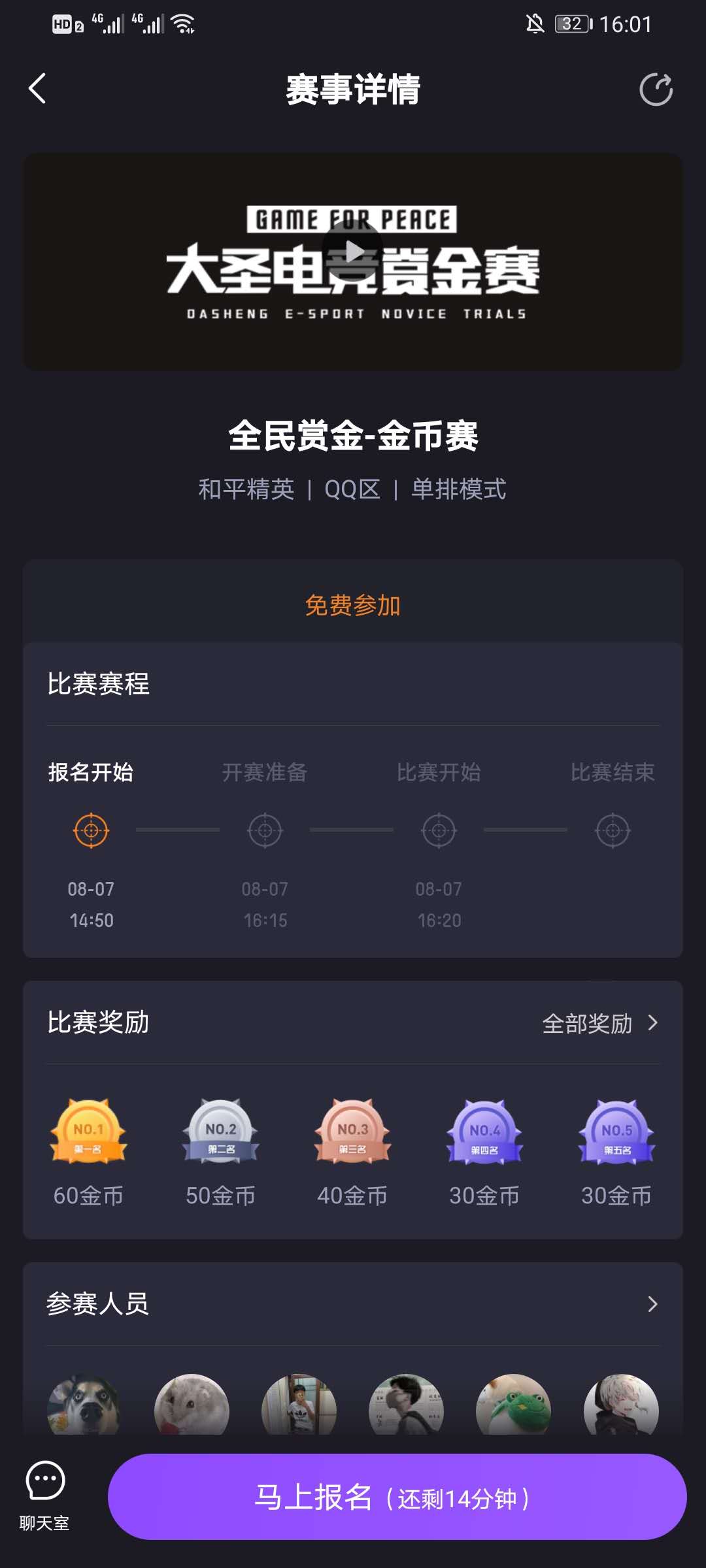The image size is (706, 1568).
Task: Tap 马上报名 to sign up now
Action: 397,1497
